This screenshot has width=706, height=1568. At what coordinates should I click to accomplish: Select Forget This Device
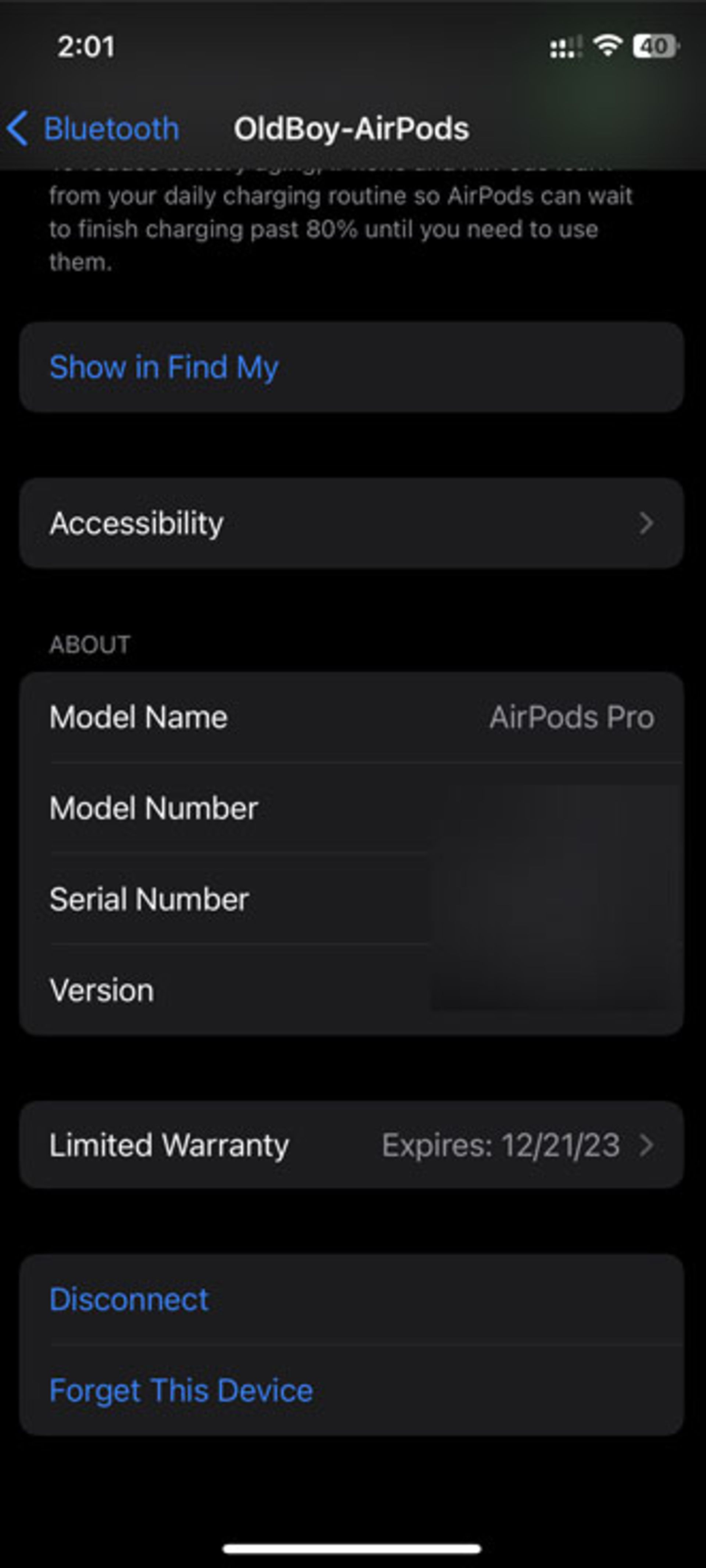(181, 1391)
